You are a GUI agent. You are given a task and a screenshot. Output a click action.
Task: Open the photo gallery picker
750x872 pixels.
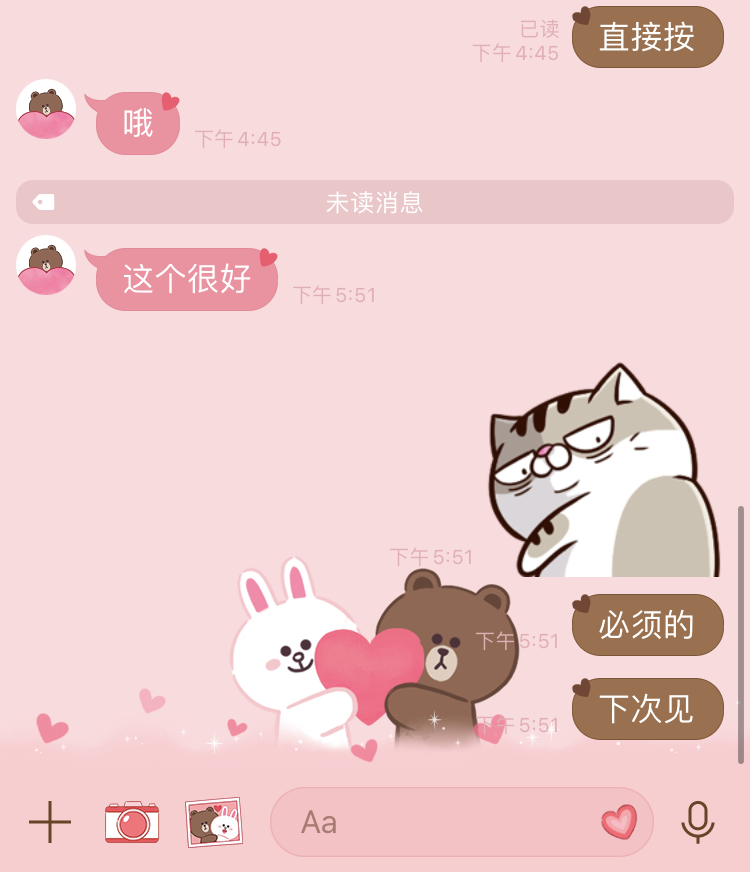(x=214, y=822)
